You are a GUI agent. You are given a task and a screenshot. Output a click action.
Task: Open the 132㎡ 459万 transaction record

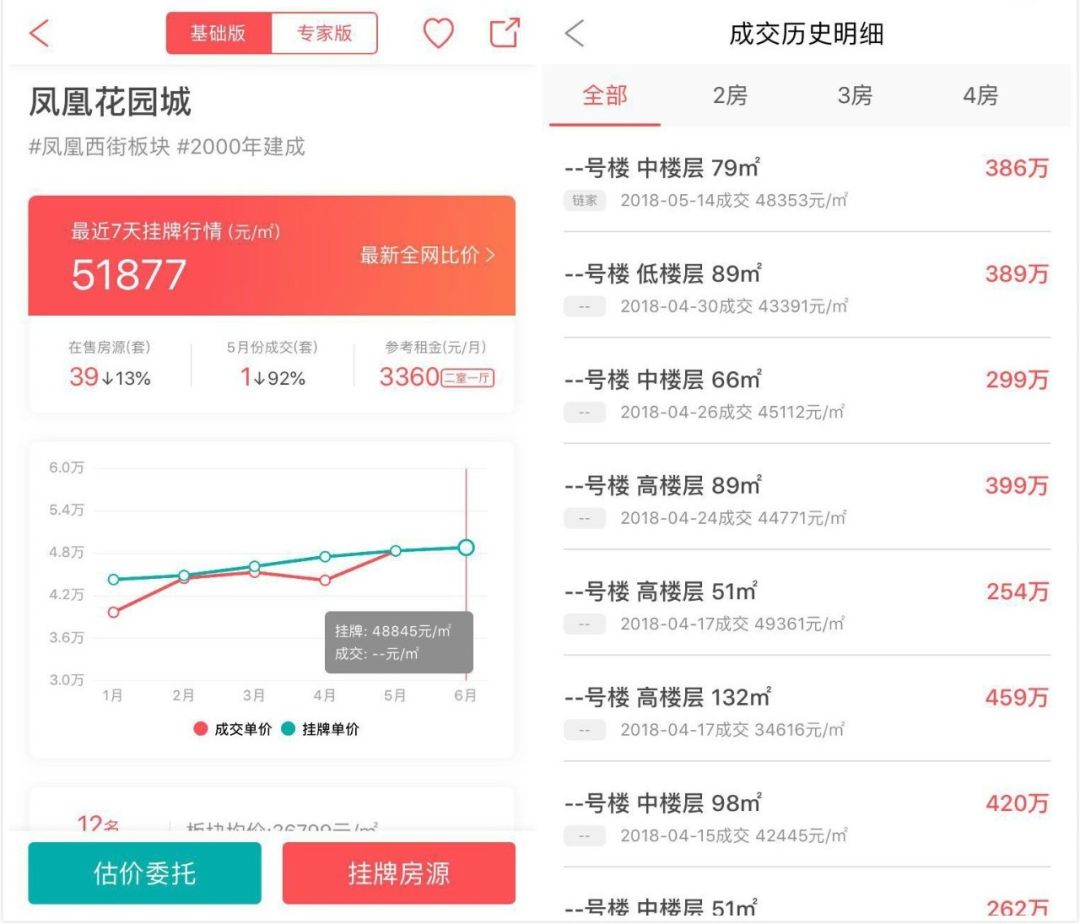tap(806, 711)
